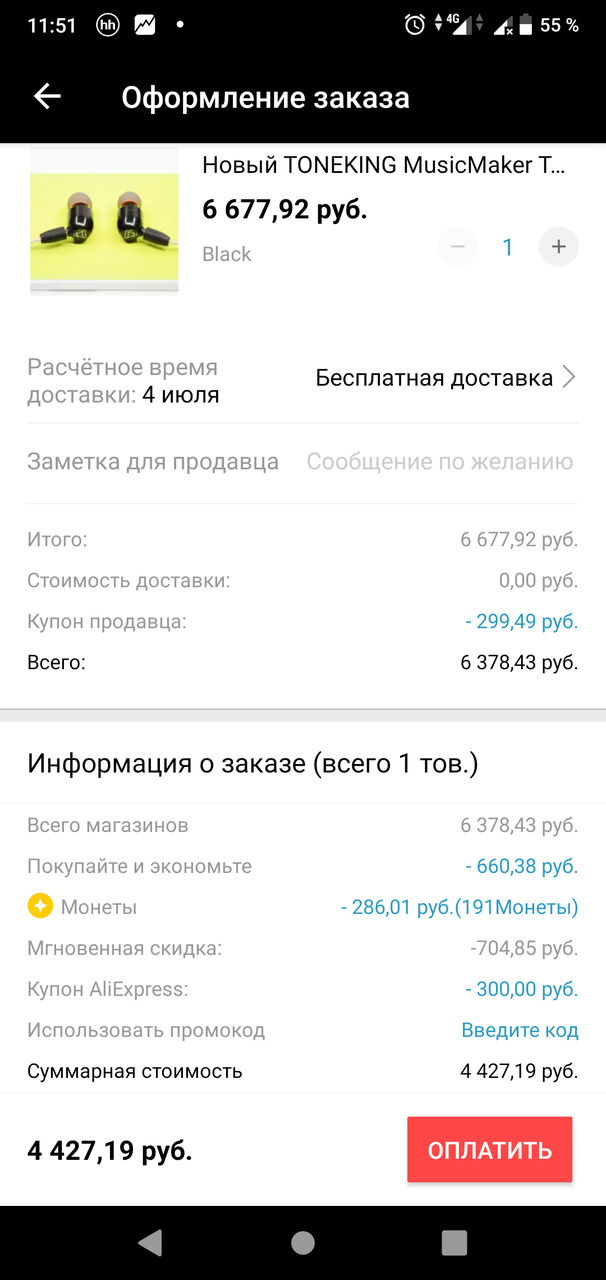
Task: Tap Введите код to enter a promo code
Action: click(519, 1030)
